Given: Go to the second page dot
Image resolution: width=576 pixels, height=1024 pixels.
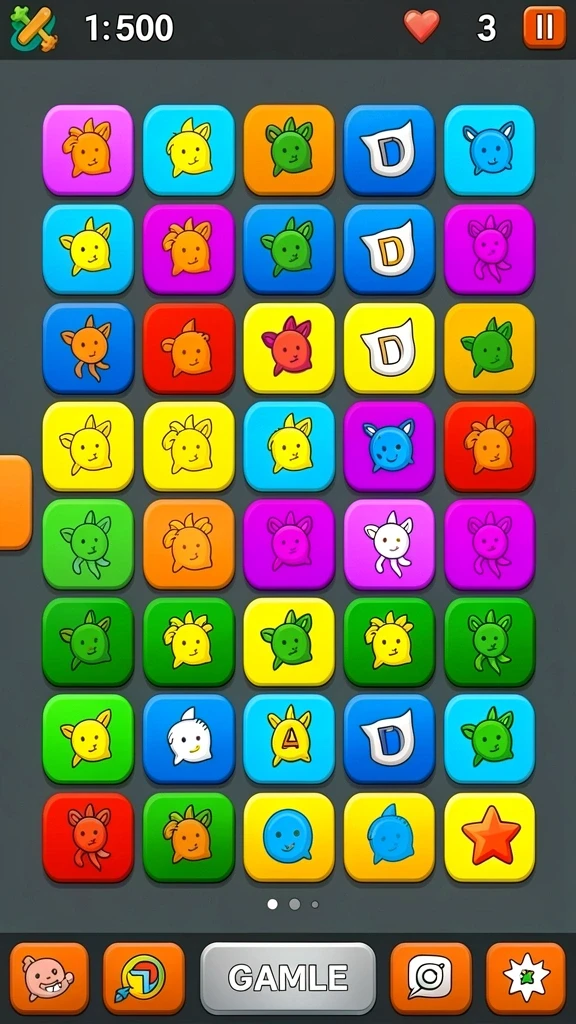Looking at the screenshot, I should coord(295,904).
